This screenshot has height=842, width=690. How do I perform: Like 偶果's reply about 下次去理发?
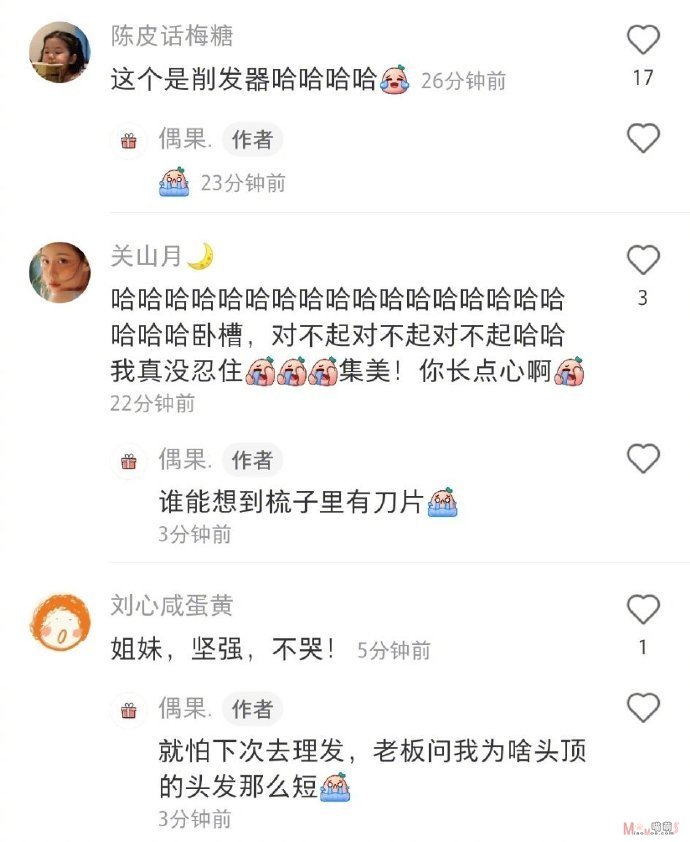pos(643,707)
